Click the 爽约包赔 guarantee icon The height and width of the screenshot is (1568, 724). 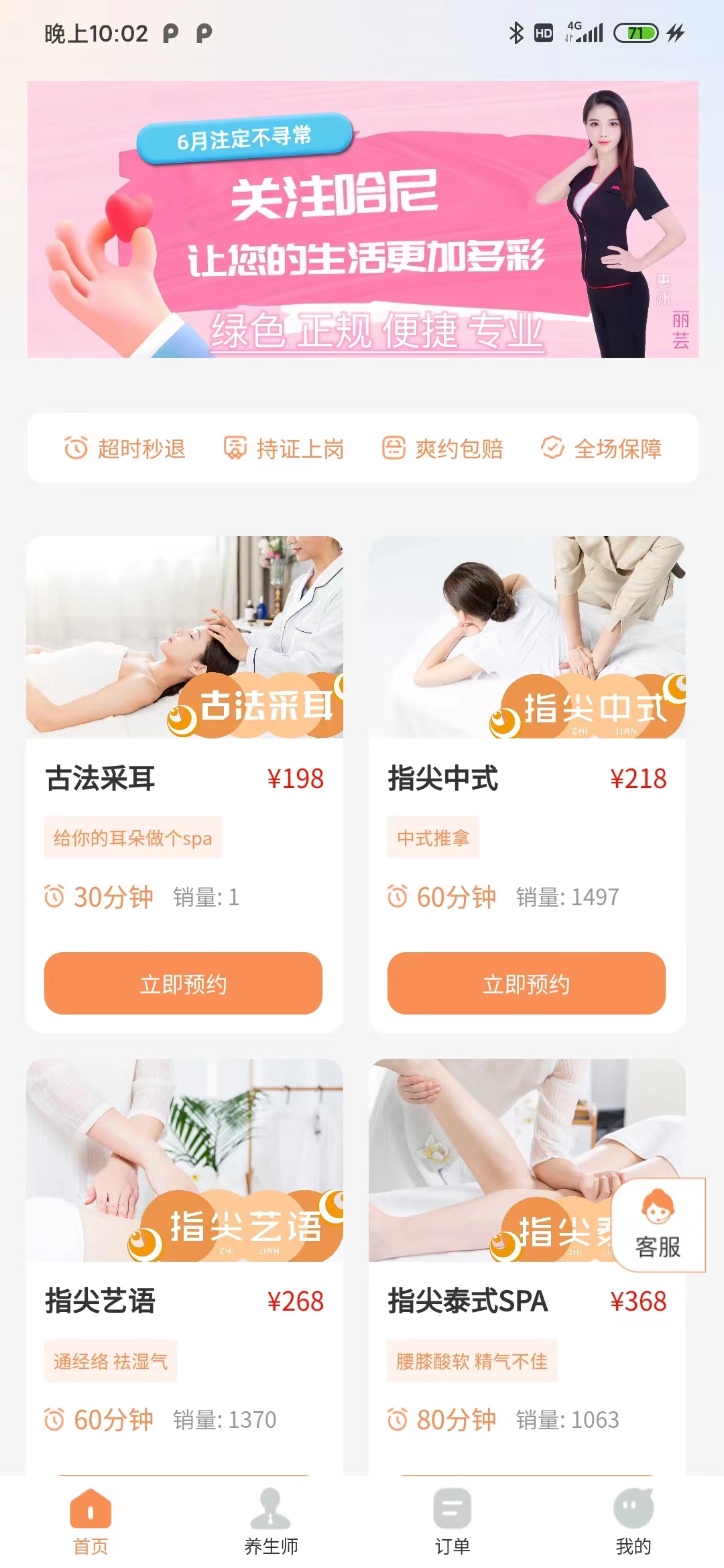tap(395, 448)
